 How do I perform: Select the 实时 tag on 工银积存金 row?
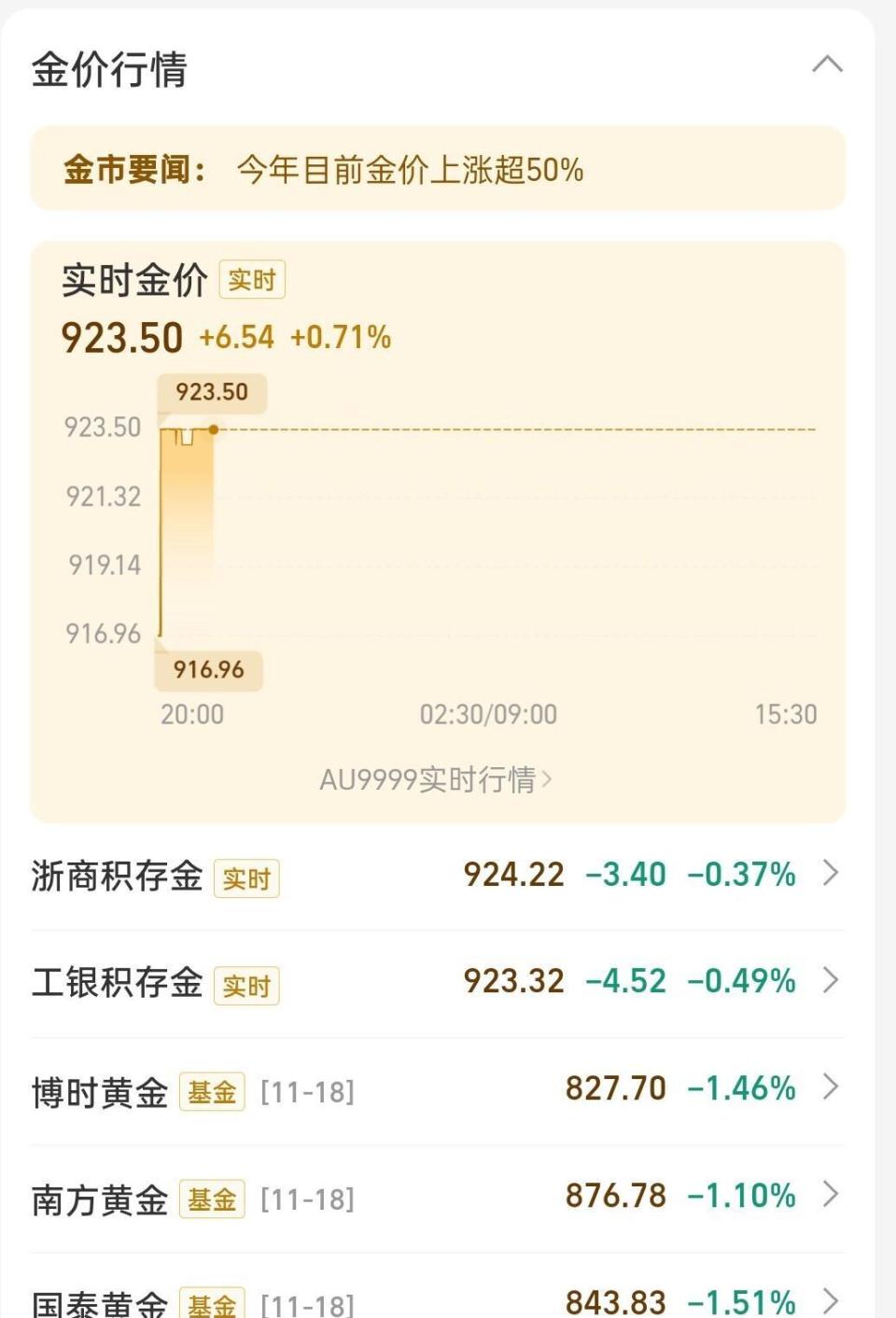246,985
